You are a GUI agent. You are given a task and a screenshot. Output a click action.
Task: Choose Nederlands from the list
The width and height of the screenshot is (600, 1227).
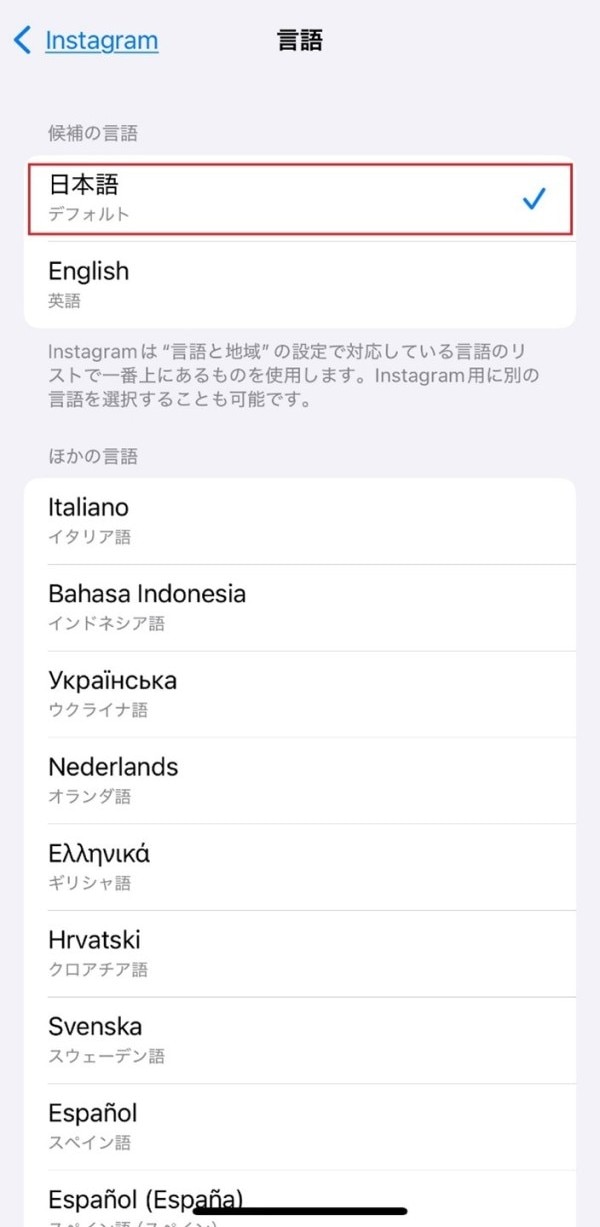point(300,780)
